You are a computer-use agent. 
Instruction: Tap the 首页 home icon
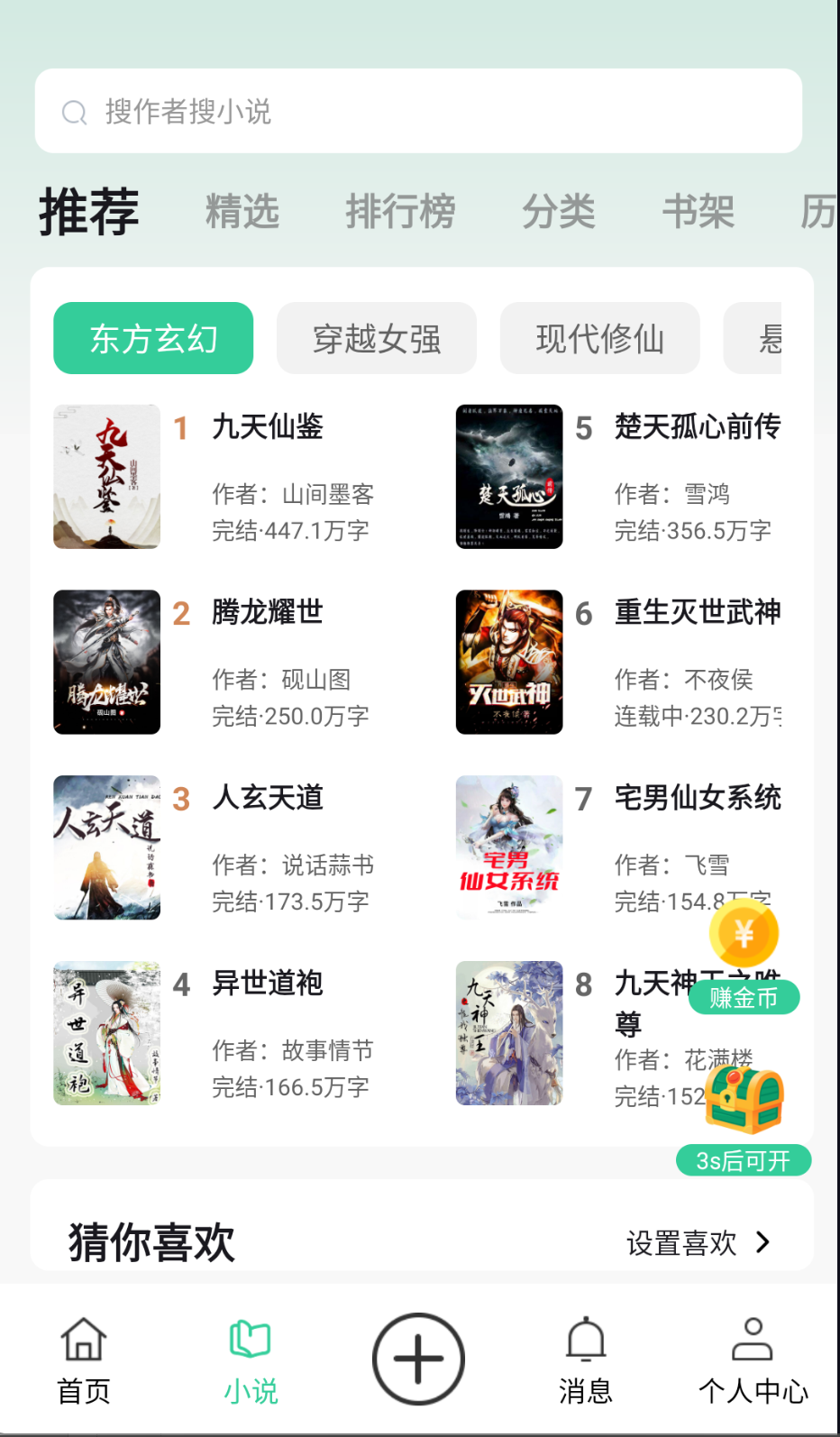(83, 1341)
